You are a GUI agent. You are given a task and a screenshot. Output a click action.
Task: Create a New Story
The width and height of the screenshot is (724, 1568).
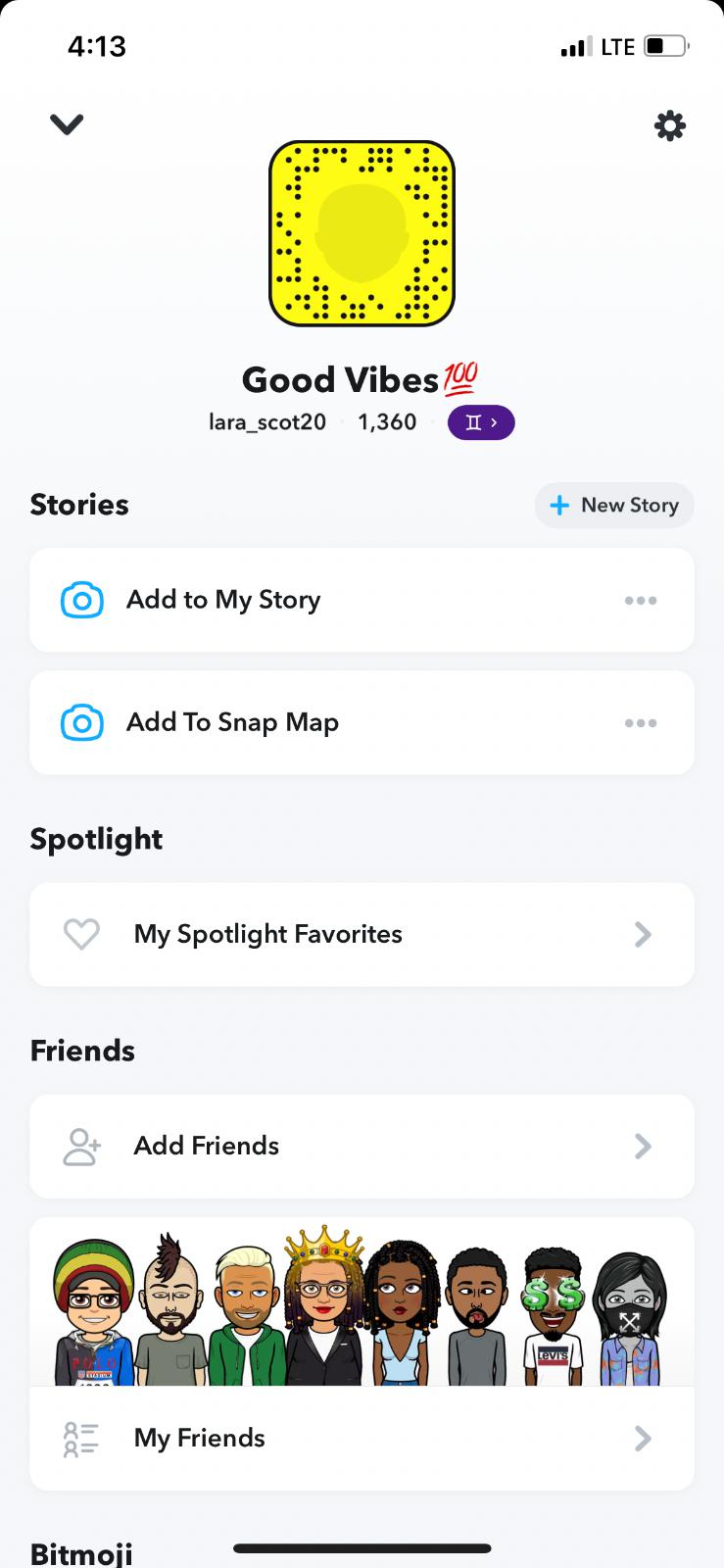(614, 506)
